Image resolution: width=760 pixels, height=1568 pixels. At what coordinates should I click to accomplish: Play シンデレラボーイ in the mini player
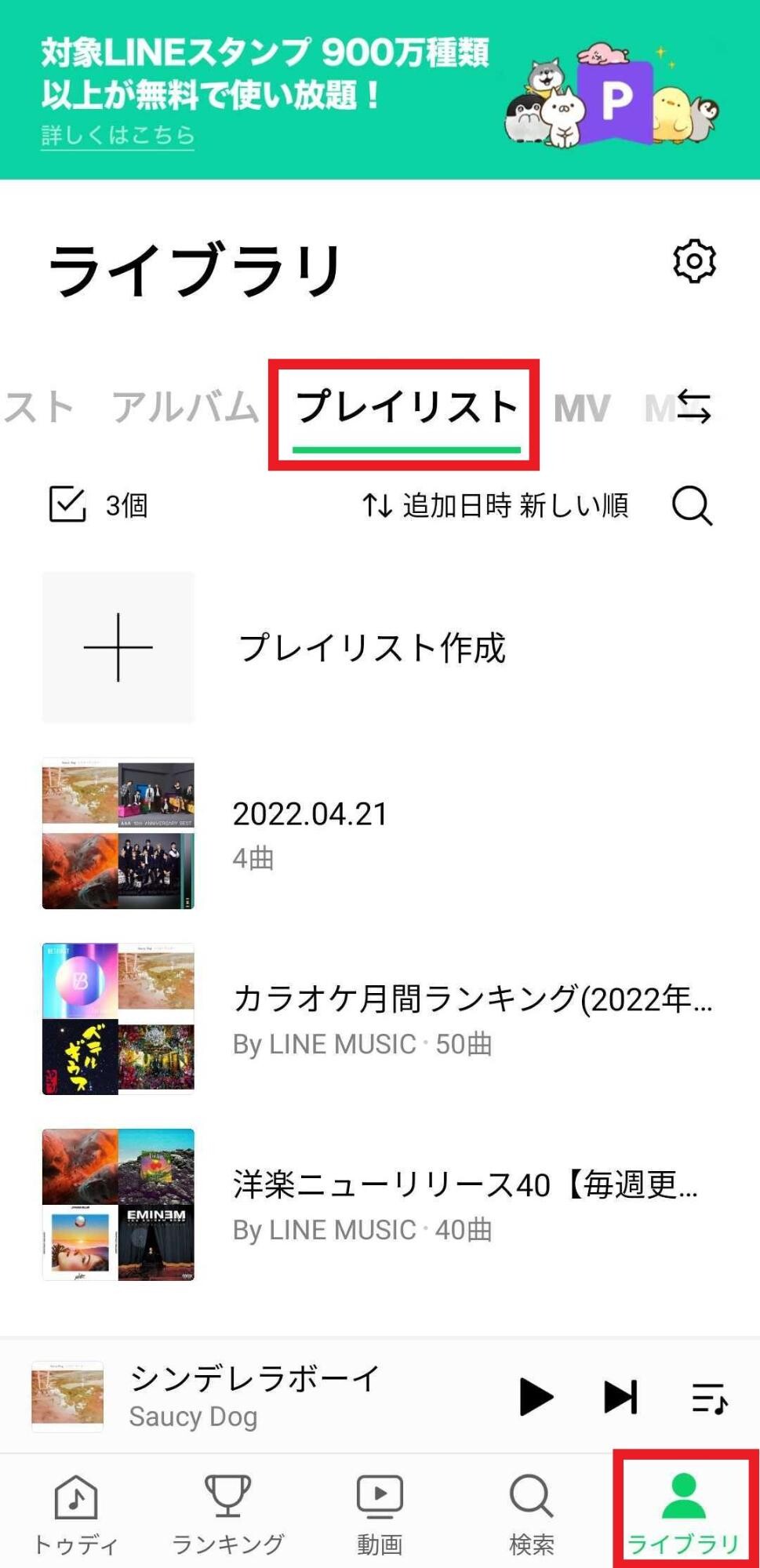coord(536,1397)
